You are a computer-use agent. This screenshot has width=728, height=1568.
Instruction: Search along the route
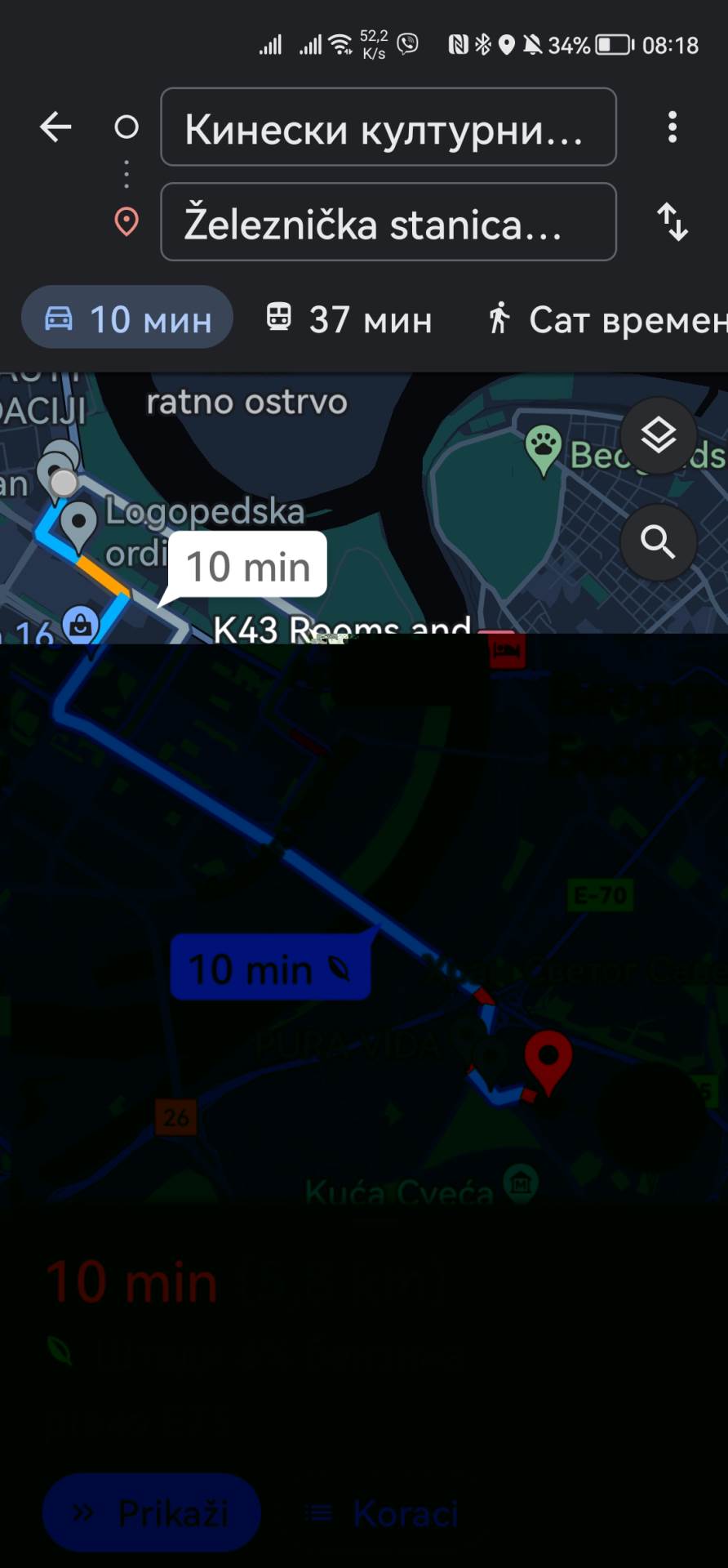pos(658,541)
